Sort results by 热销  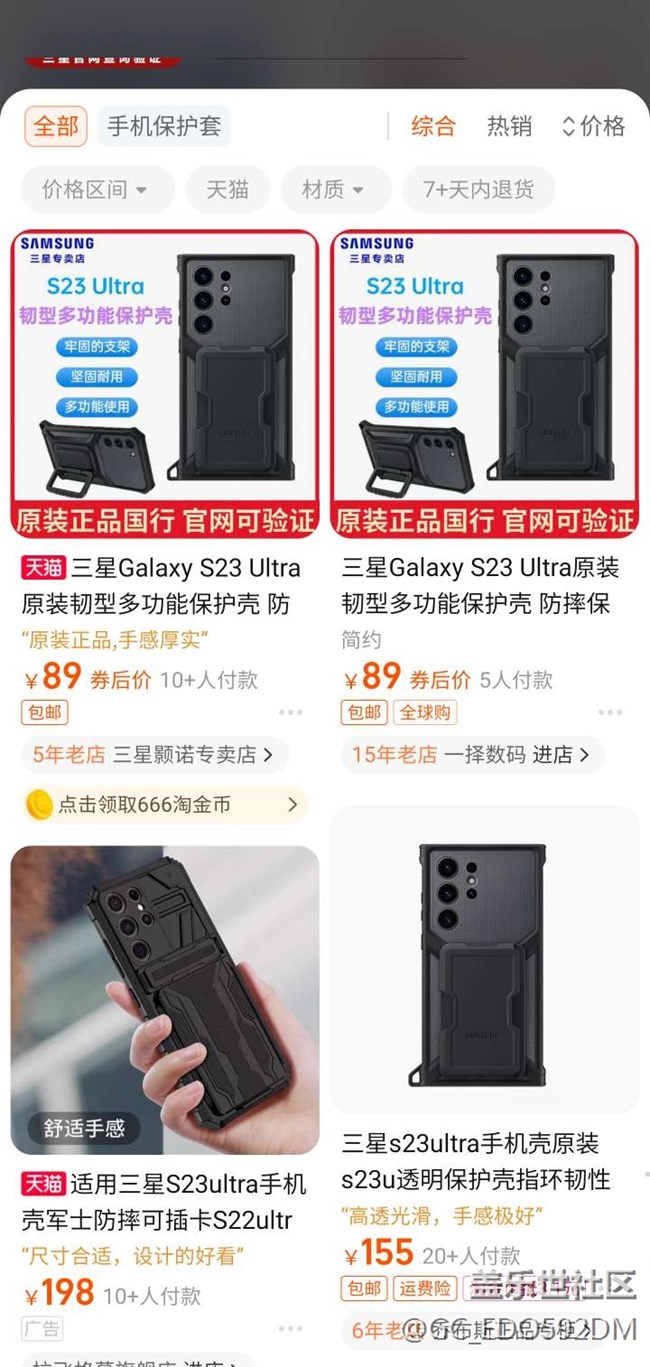coord(509,126)
